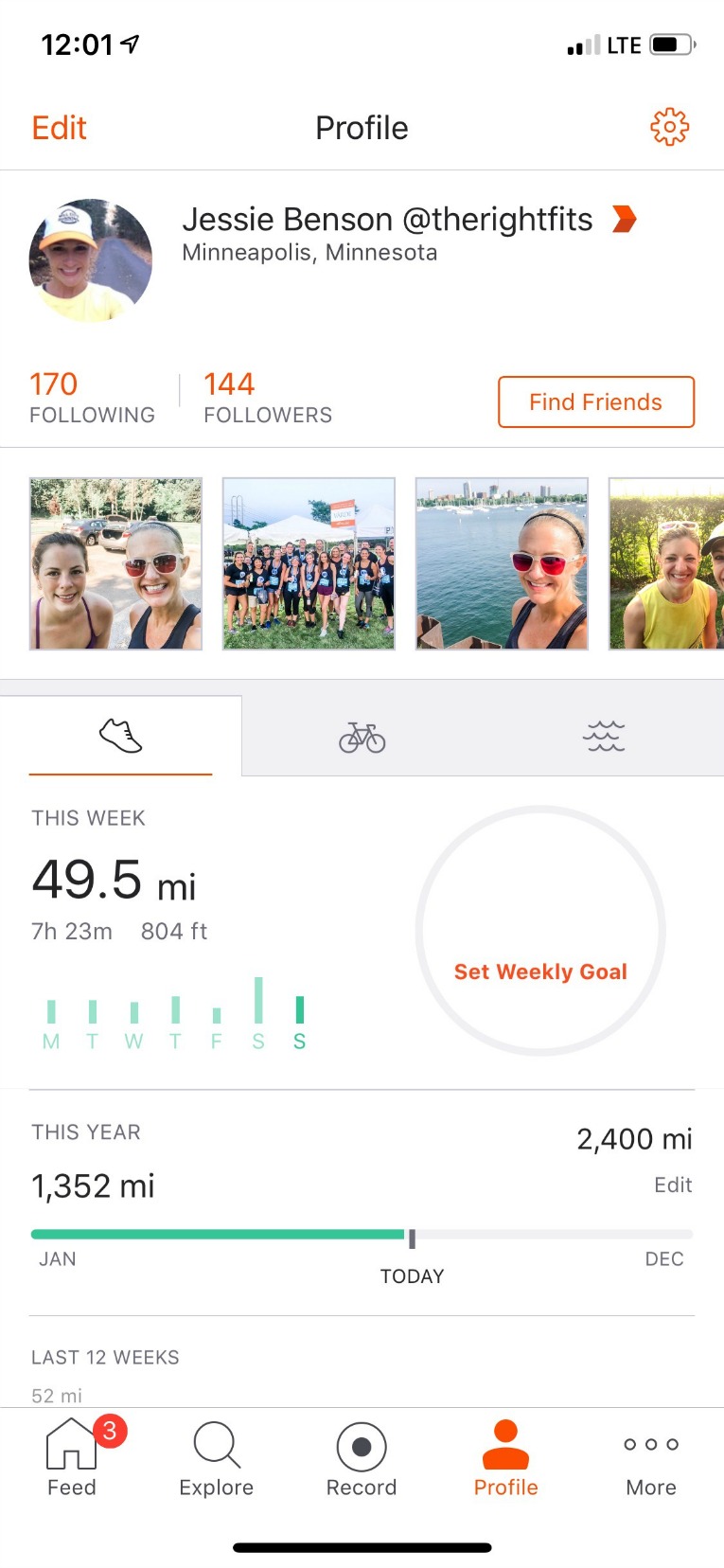Switch to the cycling stats tab
Image resolution: width=724 pixels, height=1568 pixels.
click(x=362, y=737)
